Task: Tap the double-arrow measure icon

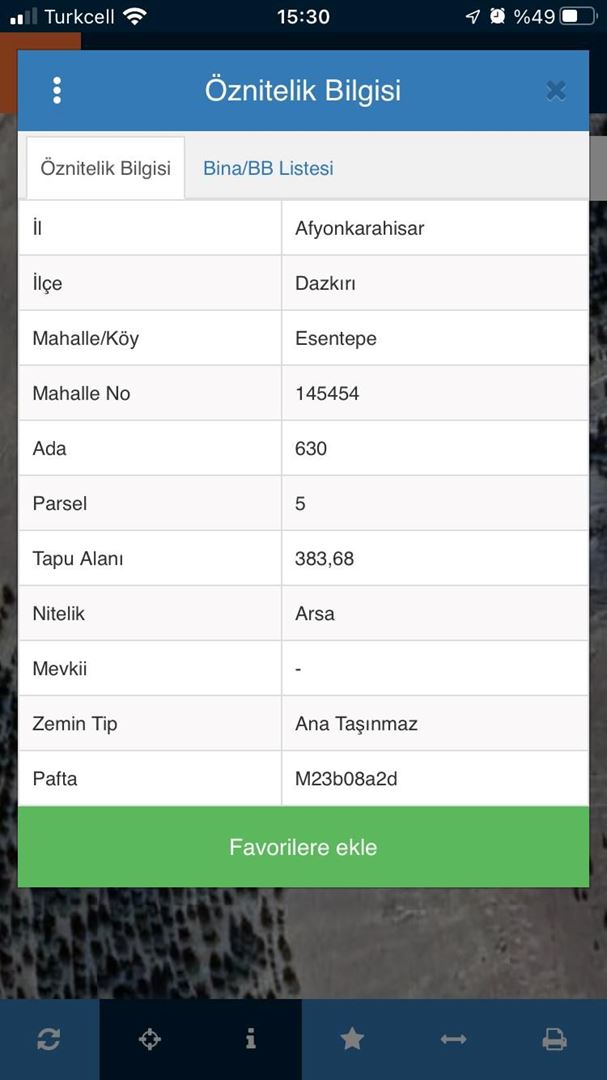Action: point(453,1039)
